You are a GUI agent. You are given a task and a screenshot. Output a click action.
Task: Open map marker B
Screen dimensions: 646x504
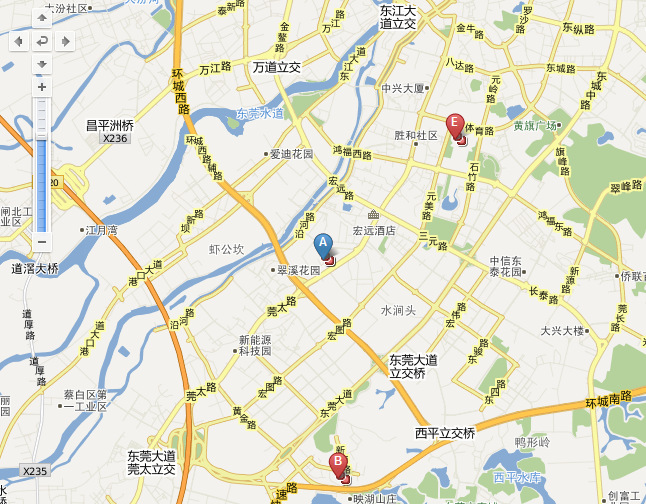338,464
